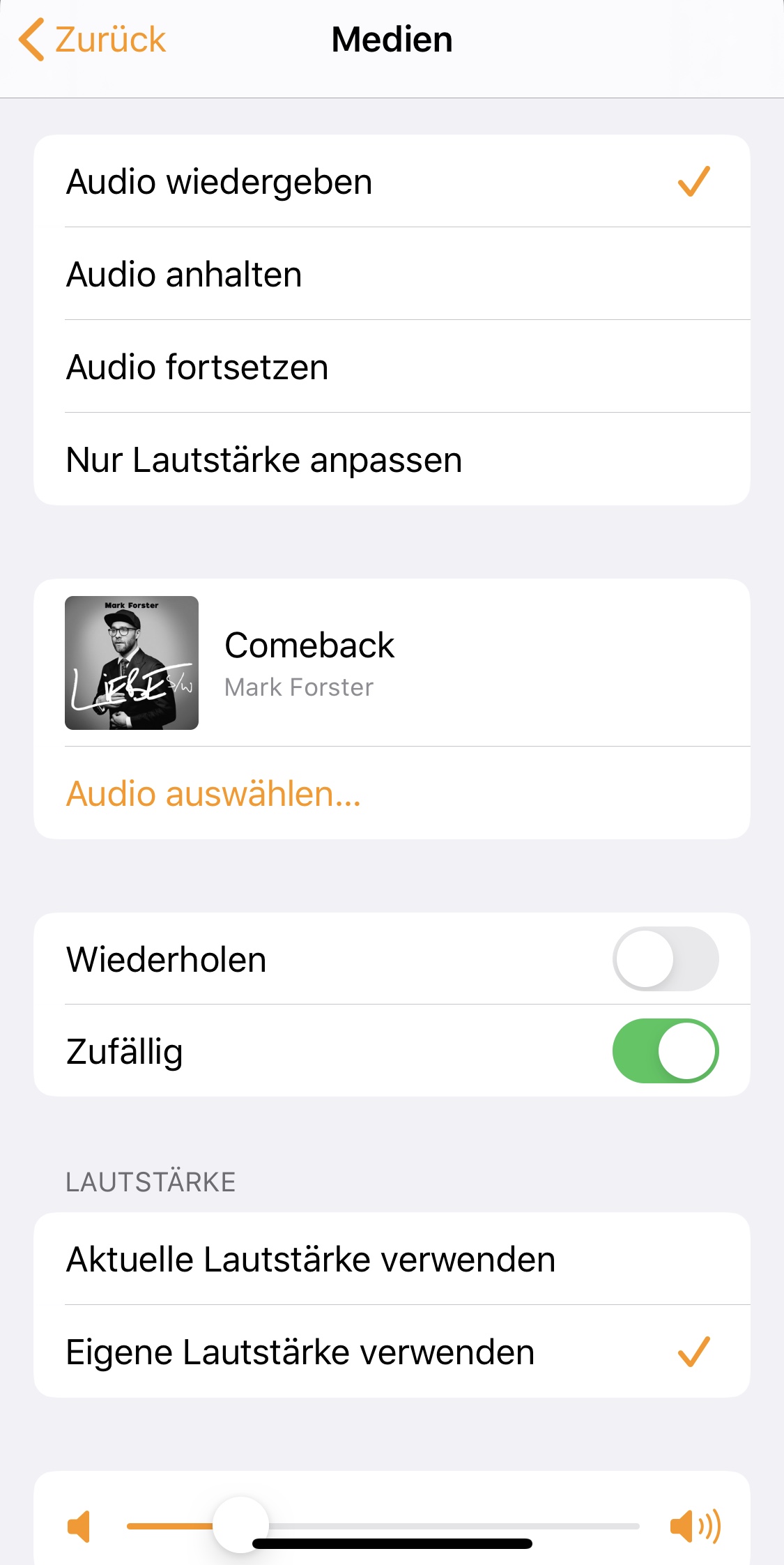Select Audio wiedergeben option
784x1565 pixels.
pyautogui.click(x=390, y=182)
